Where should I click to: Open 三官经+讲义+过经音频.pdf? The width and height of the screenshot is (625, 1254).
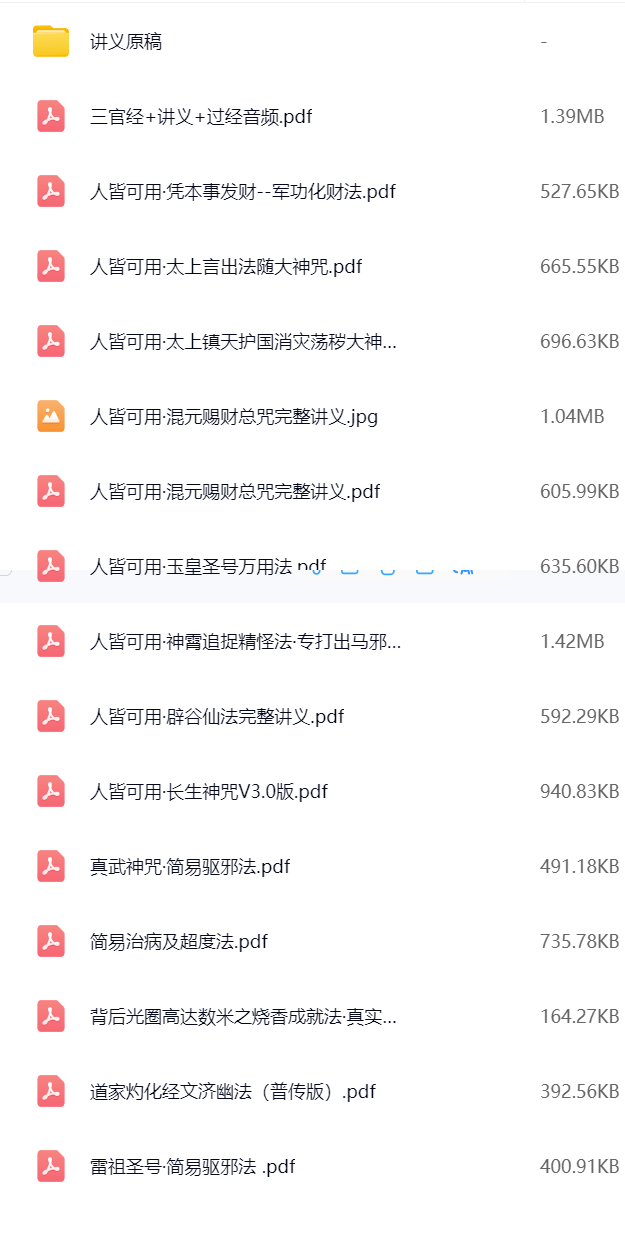coord(201,117)
